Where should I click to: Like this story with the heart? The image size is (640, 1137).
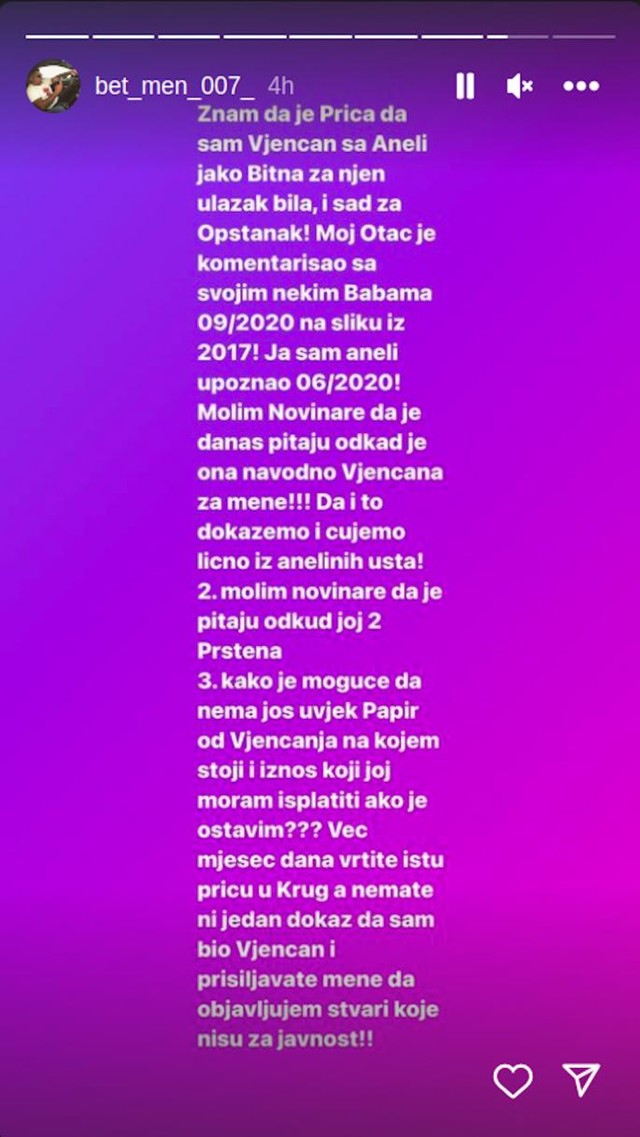pyautogui.click(x=514, y=1079)
